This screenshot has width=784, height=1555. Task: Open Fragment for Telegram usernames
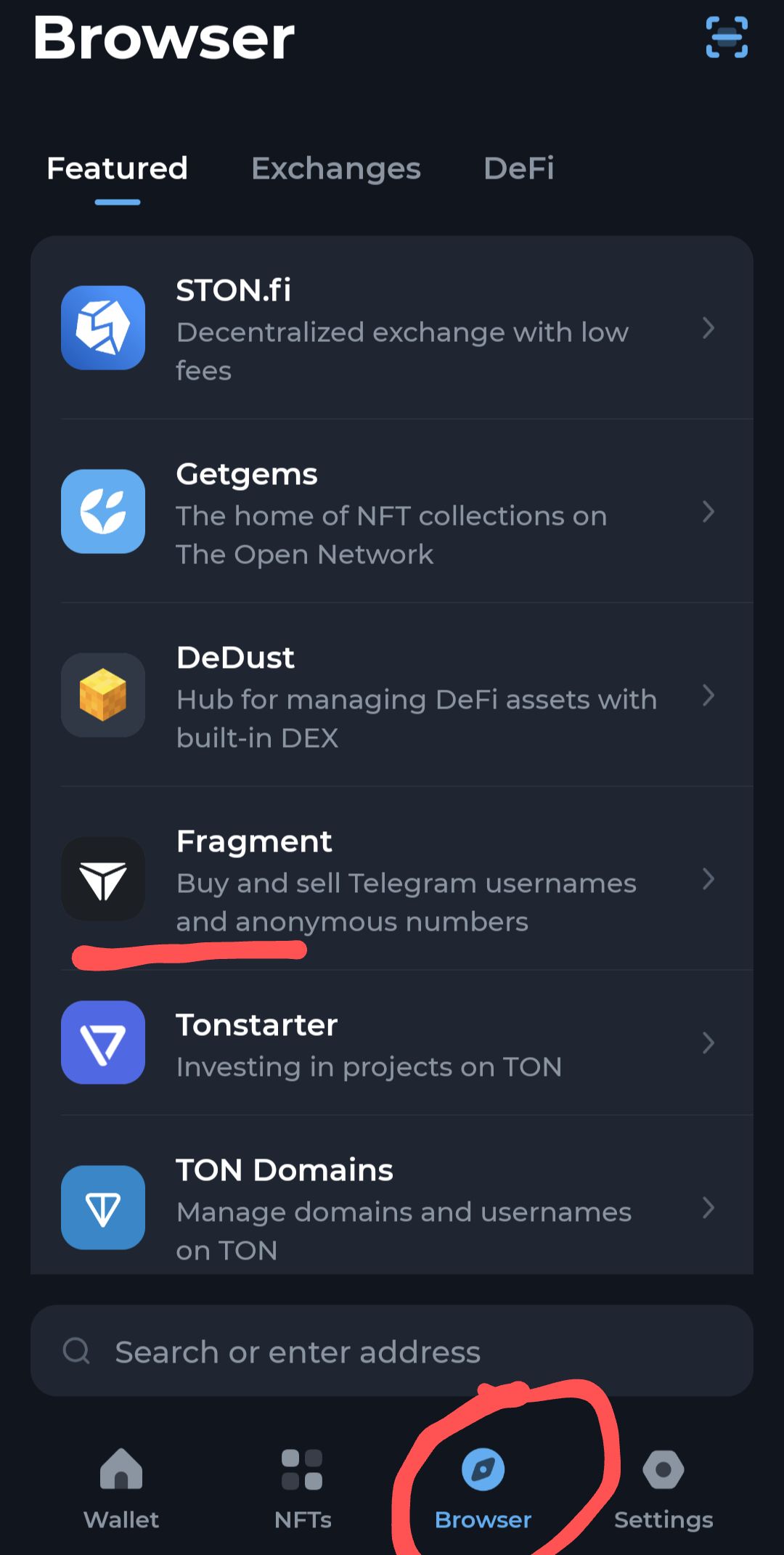point(392,879)
